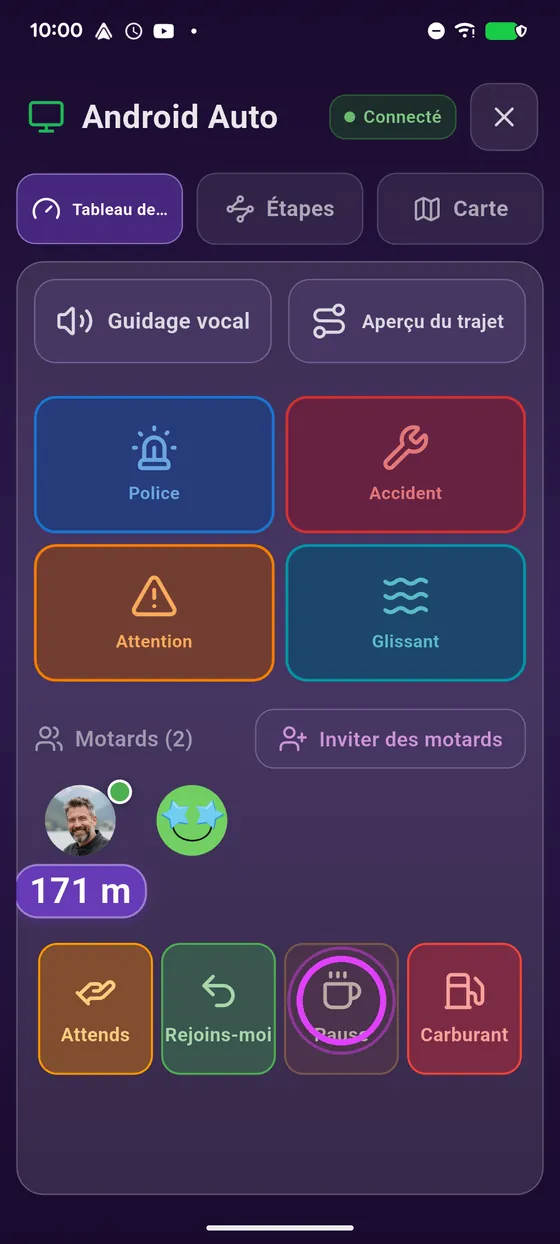Report a Glissant road
Image resolution: width=560 pixels, height=1244 pixels.
pos(406,613)
